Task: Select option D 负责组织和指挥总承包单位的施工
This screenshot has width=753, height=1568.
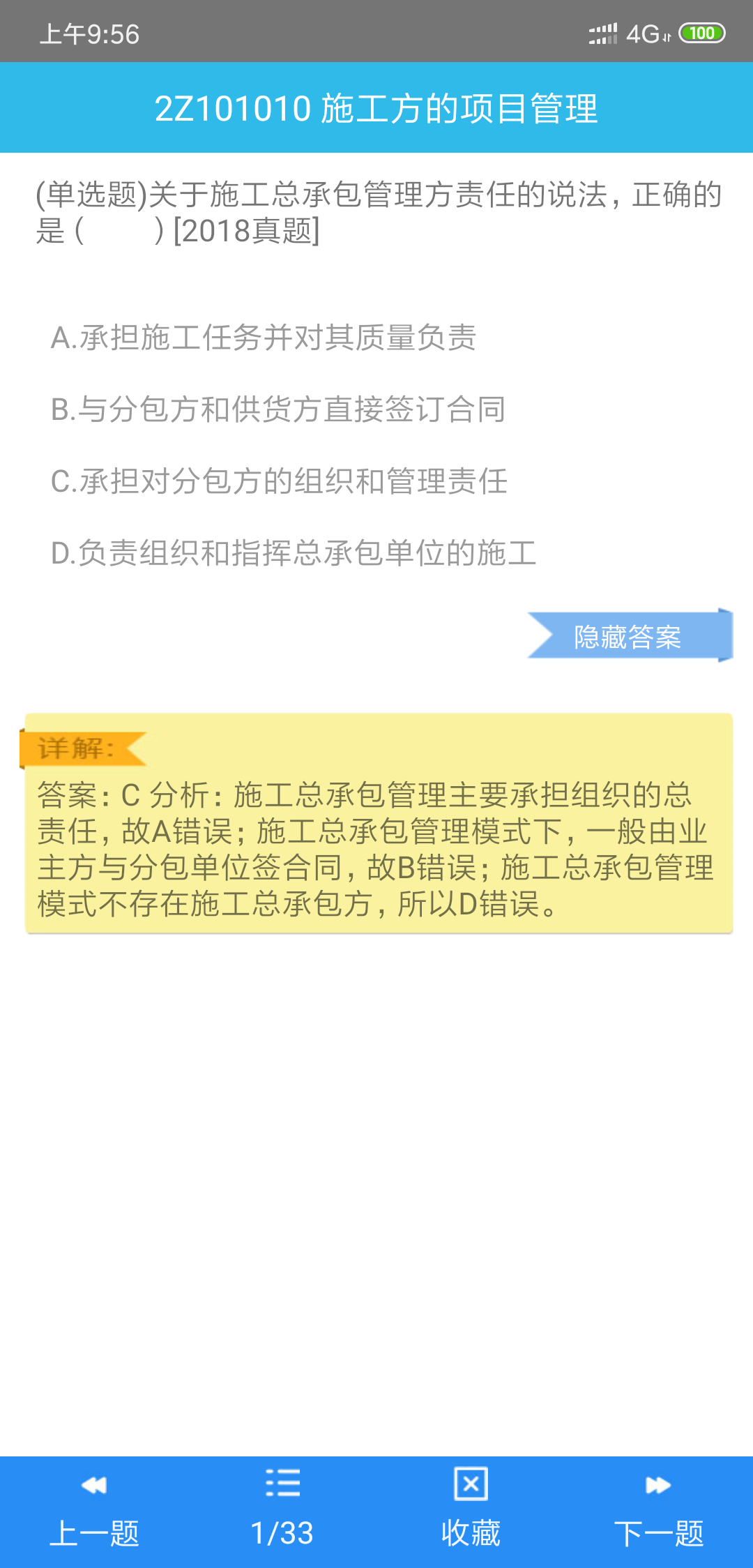Action: click(x=294, y=553)
